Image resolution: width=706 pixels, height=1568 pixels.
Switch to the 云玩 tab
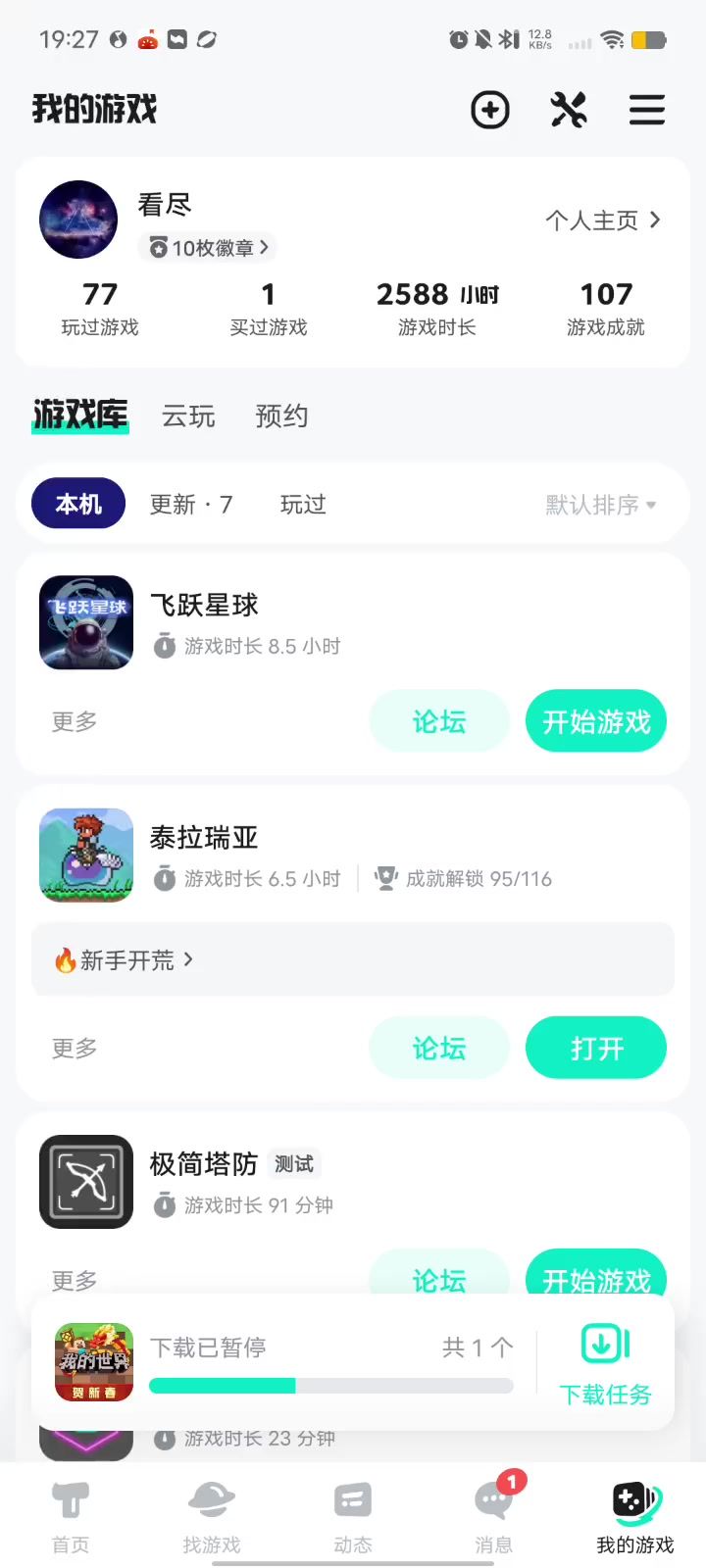click(188, 416)
